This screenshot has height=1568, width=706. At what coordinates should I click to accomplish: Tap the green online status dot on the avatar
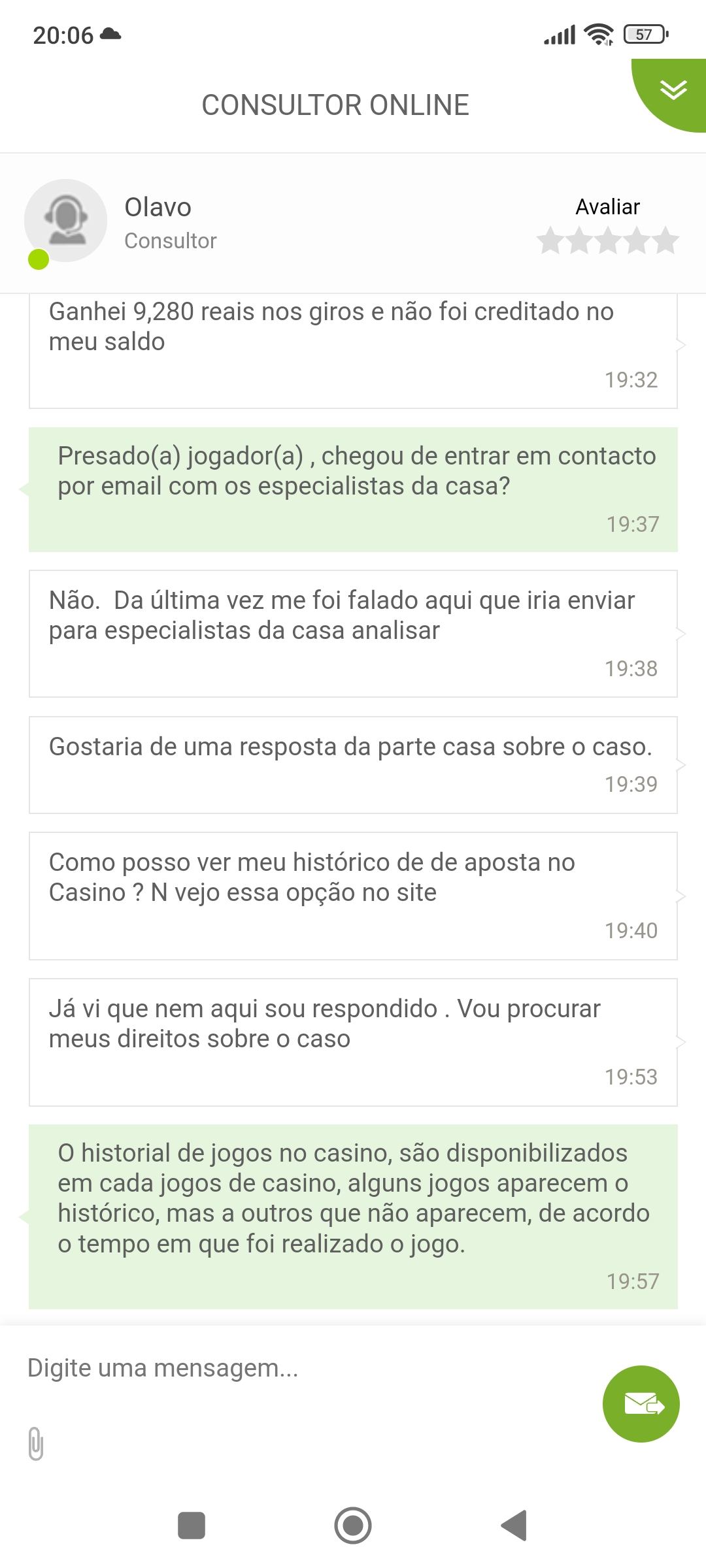(x=37, y=260)
